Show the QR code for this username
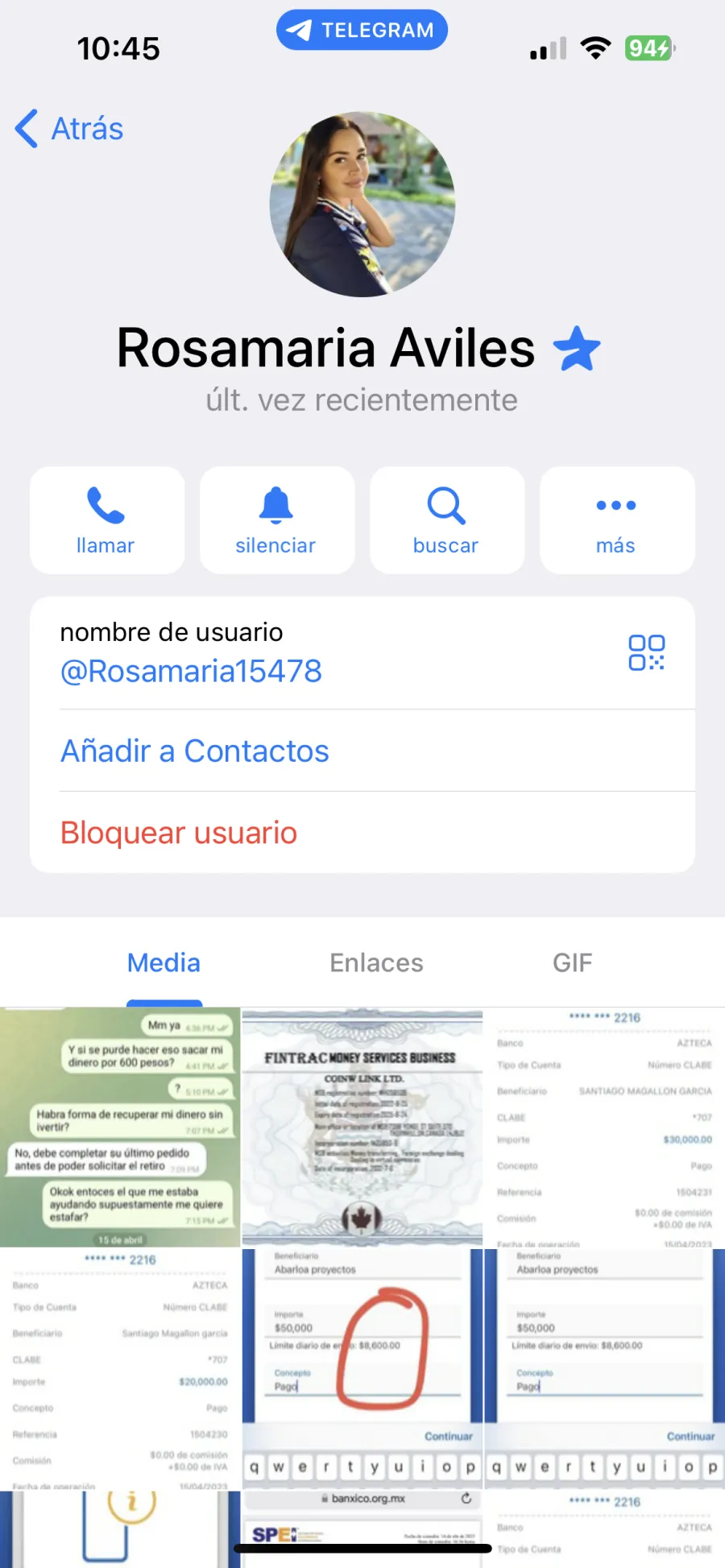Image resolution: width=725 pixels, height=1568 pixels. (646, 652)
